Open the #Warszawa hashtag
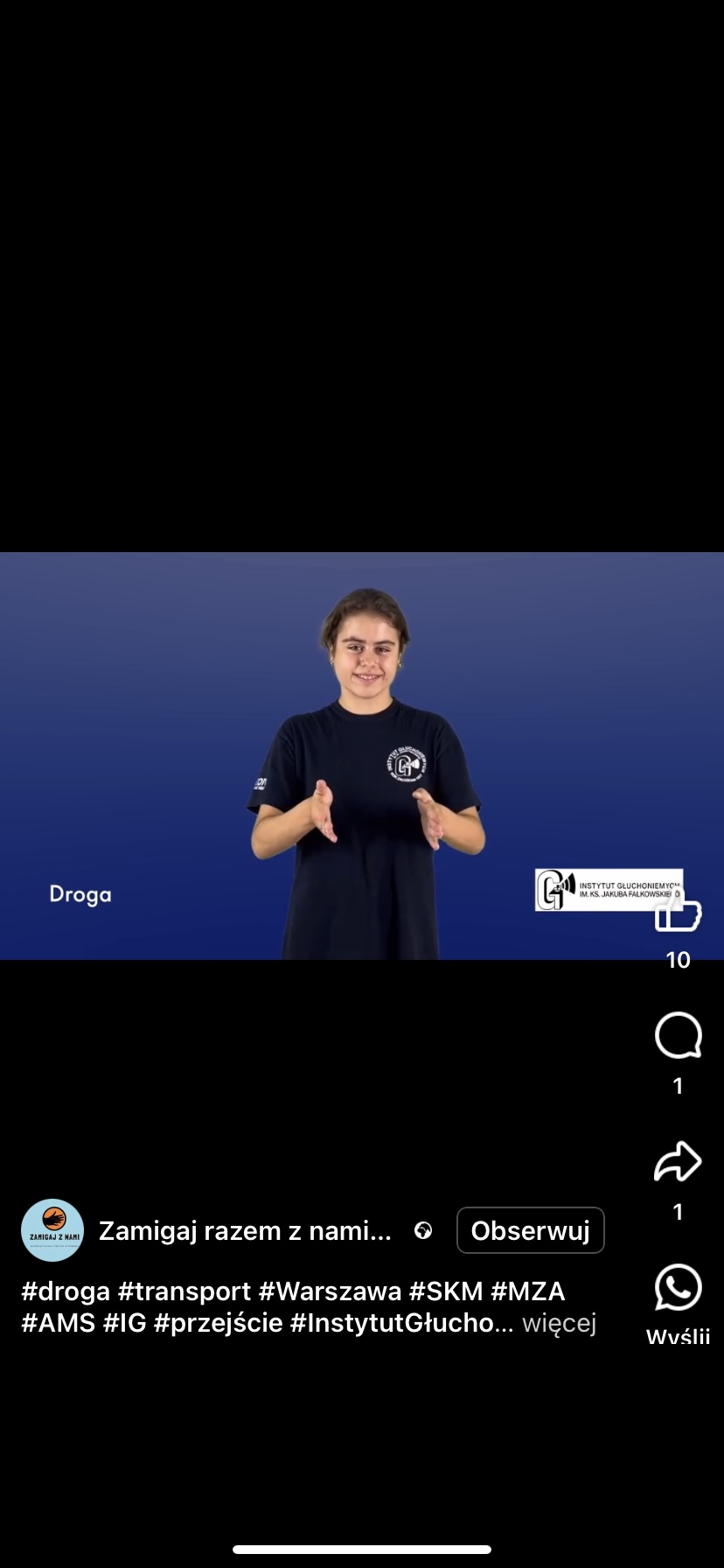 tap(330, 1291)
